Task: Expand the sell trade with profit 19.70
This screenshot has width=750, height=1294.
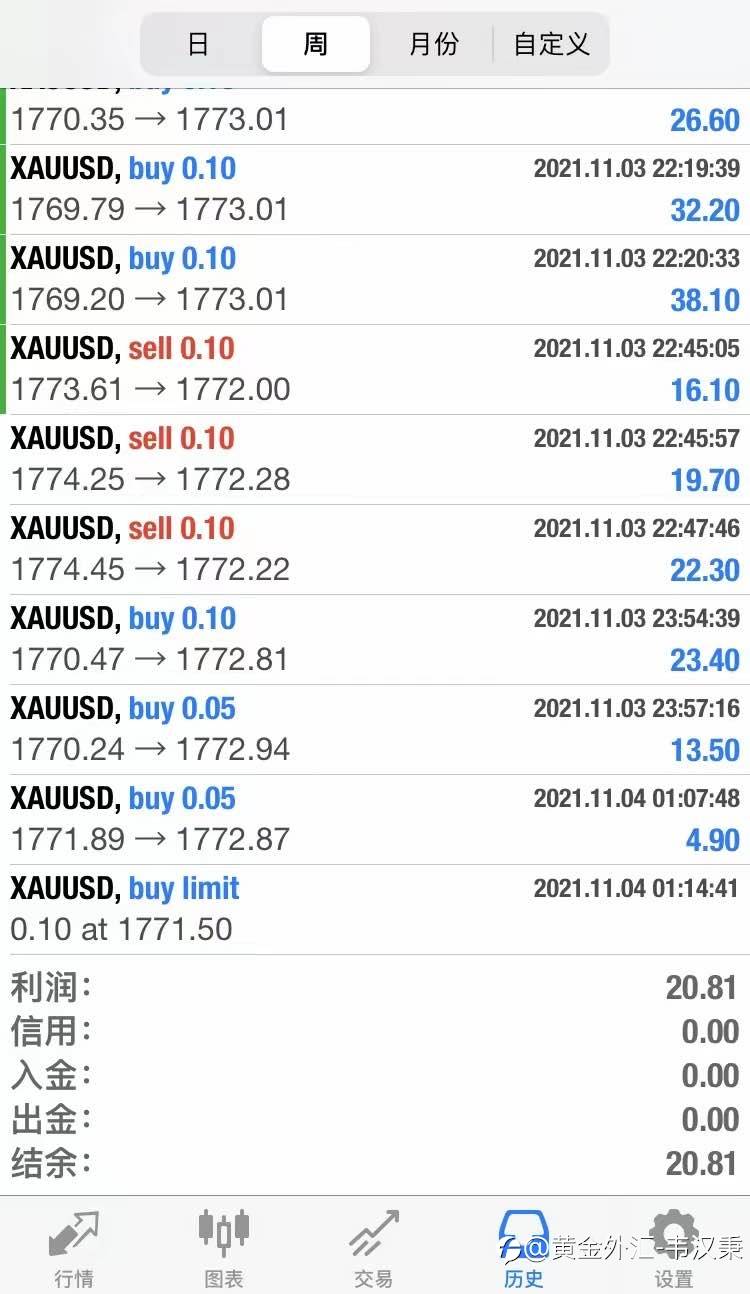Action: (375, 460)
